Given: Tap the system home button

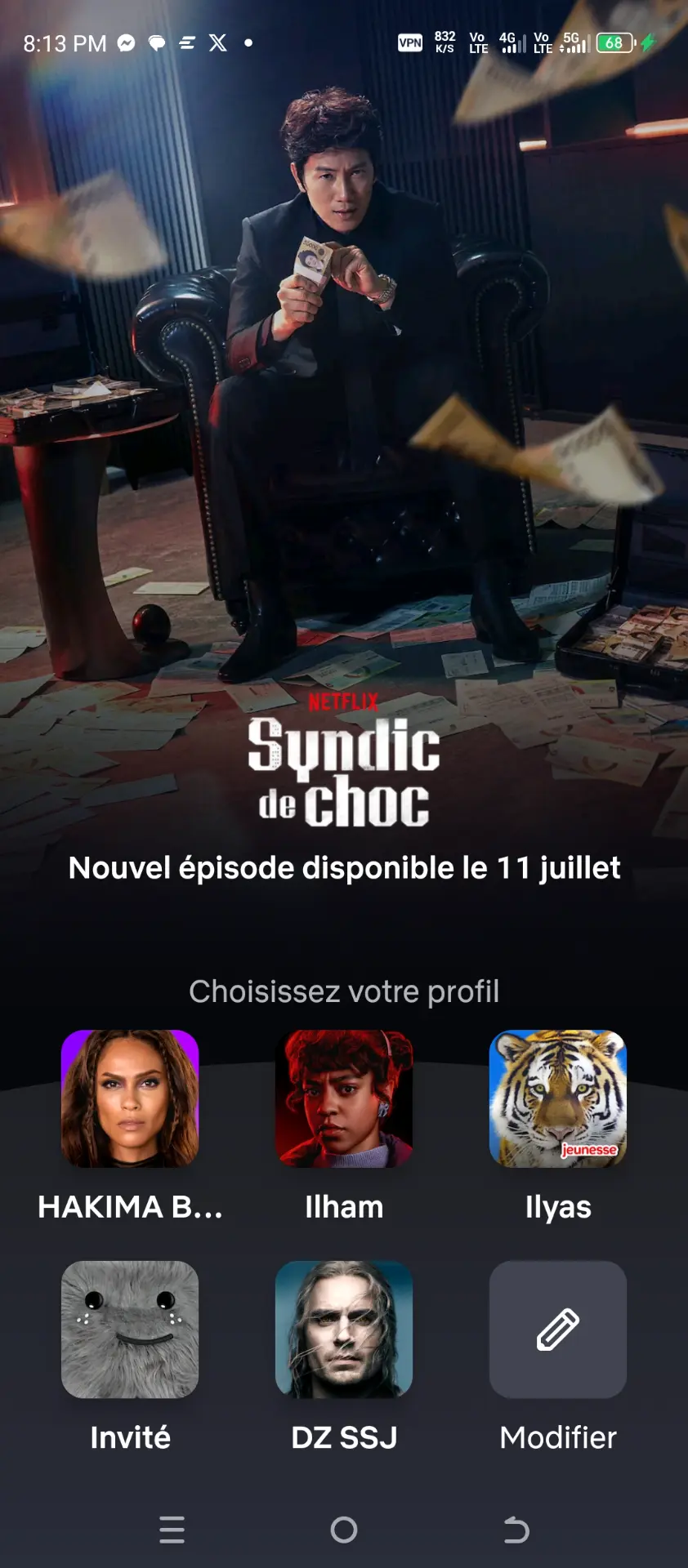Looking at the screenshot, I should pyautogui.click(x=344, y=1530).
